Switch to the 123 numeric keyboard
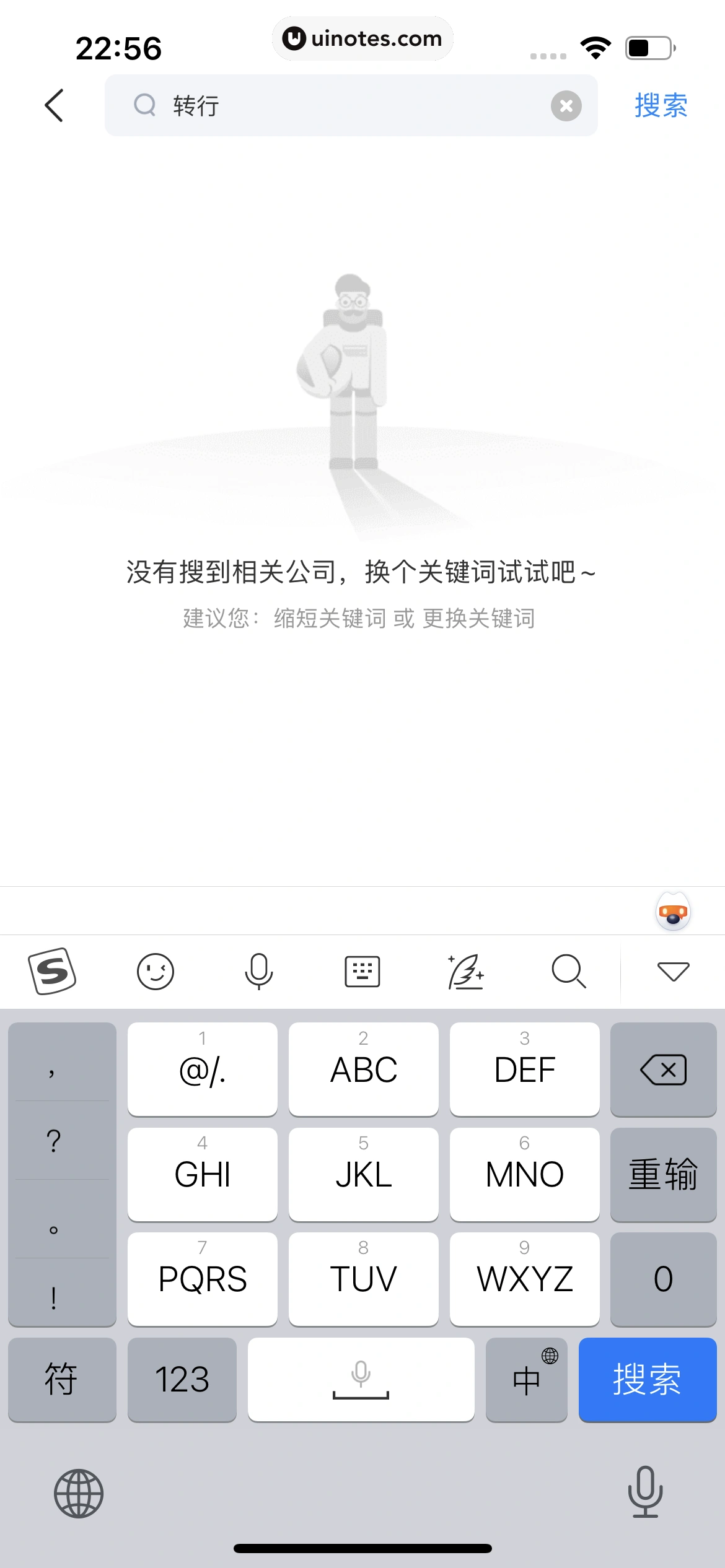The width and height of the screenshot is (725, 1568). (182, 1379)
